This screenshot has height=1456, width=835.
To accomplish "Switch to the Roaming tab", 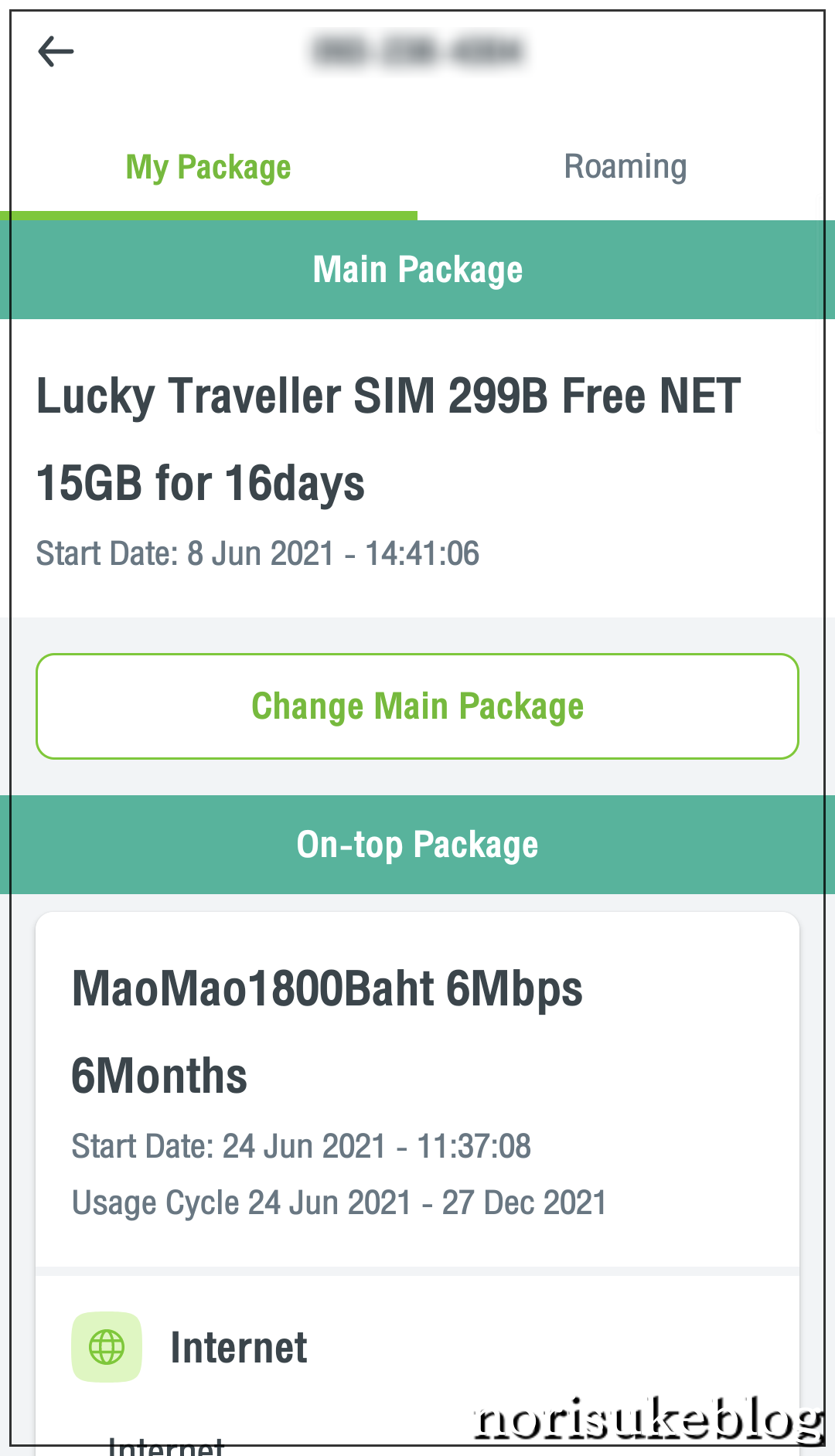I will tap(625, 167).
